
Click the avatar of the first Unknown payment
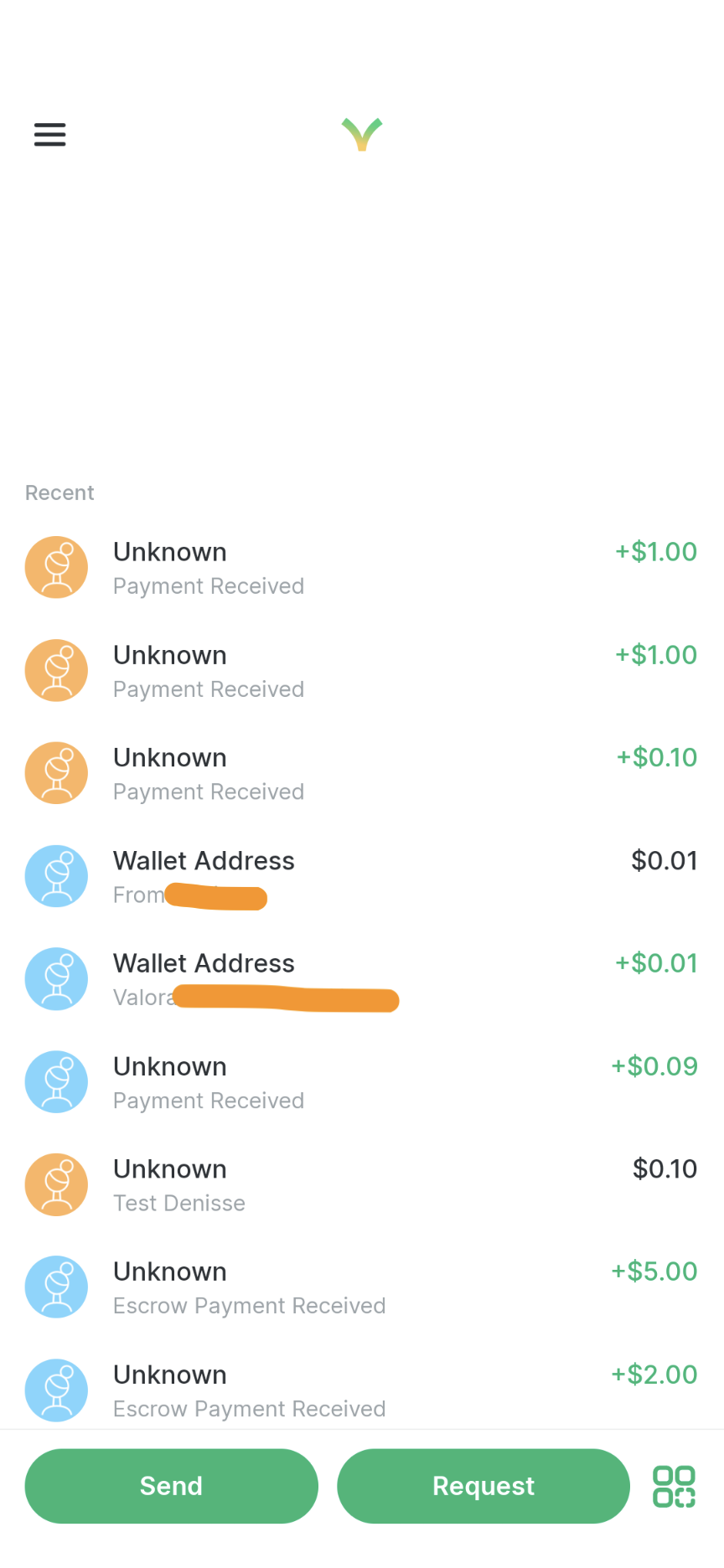coord(56,567)
